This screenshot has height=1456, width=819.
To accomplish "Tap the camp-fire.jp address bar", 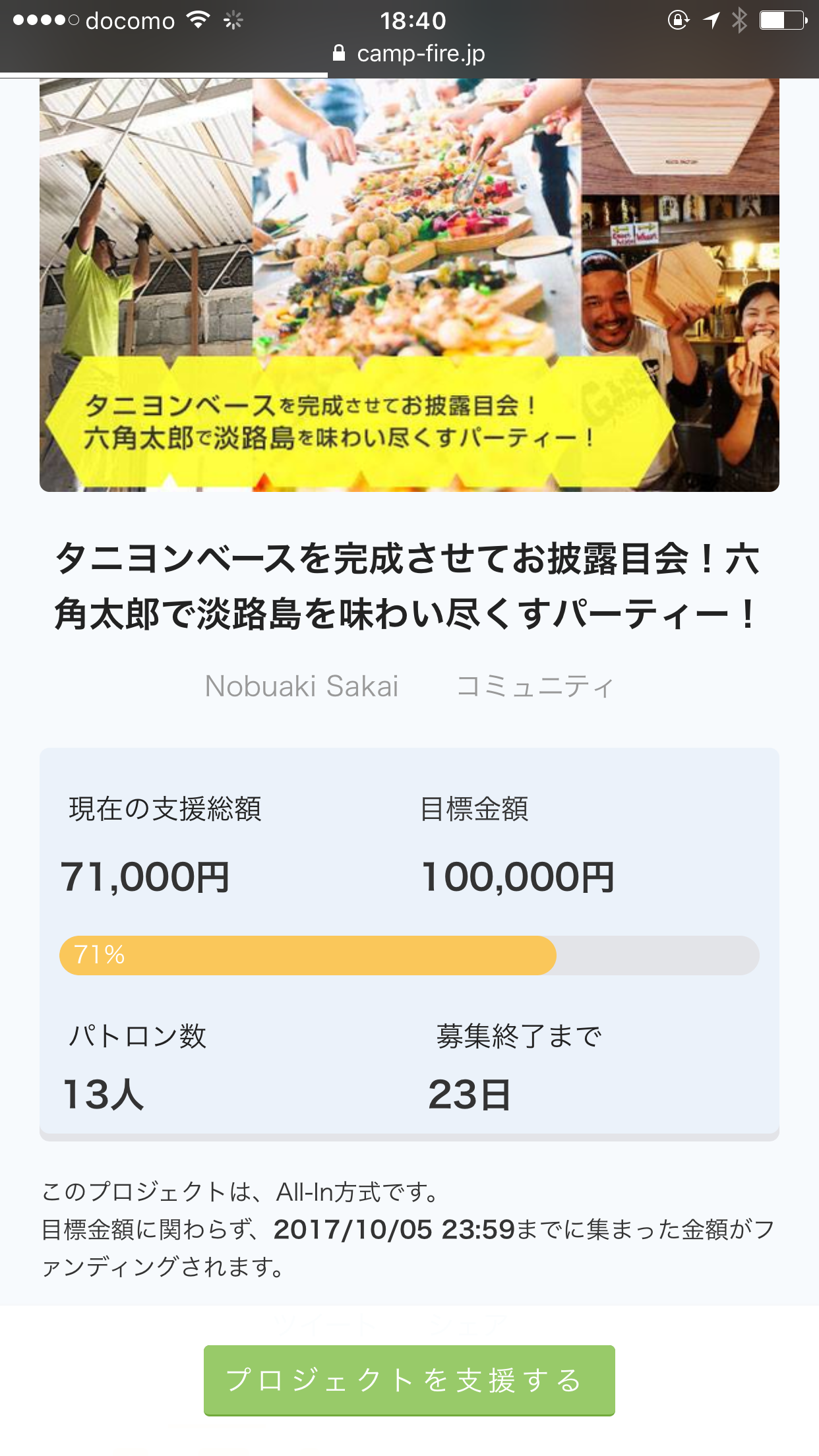I will pos(410,53).
